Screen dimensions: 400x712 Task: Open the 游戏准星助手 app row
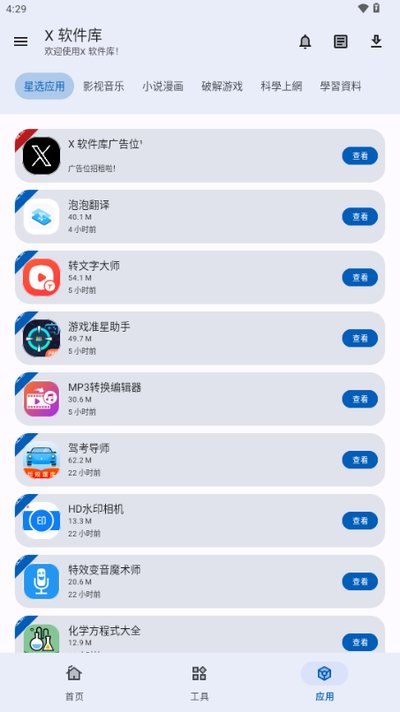[200, 338]
